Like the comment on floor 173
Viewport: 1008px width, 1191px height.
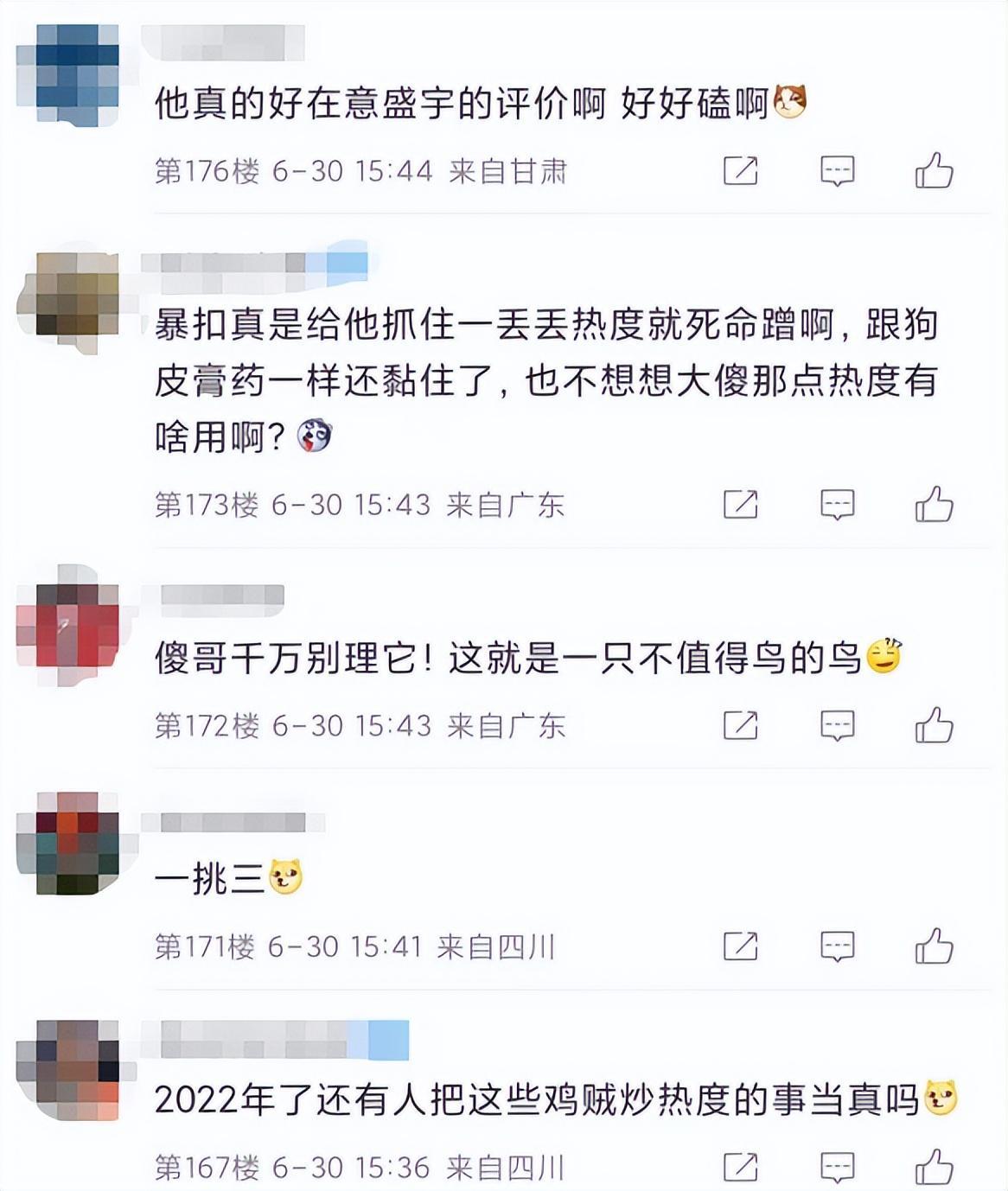934,504
